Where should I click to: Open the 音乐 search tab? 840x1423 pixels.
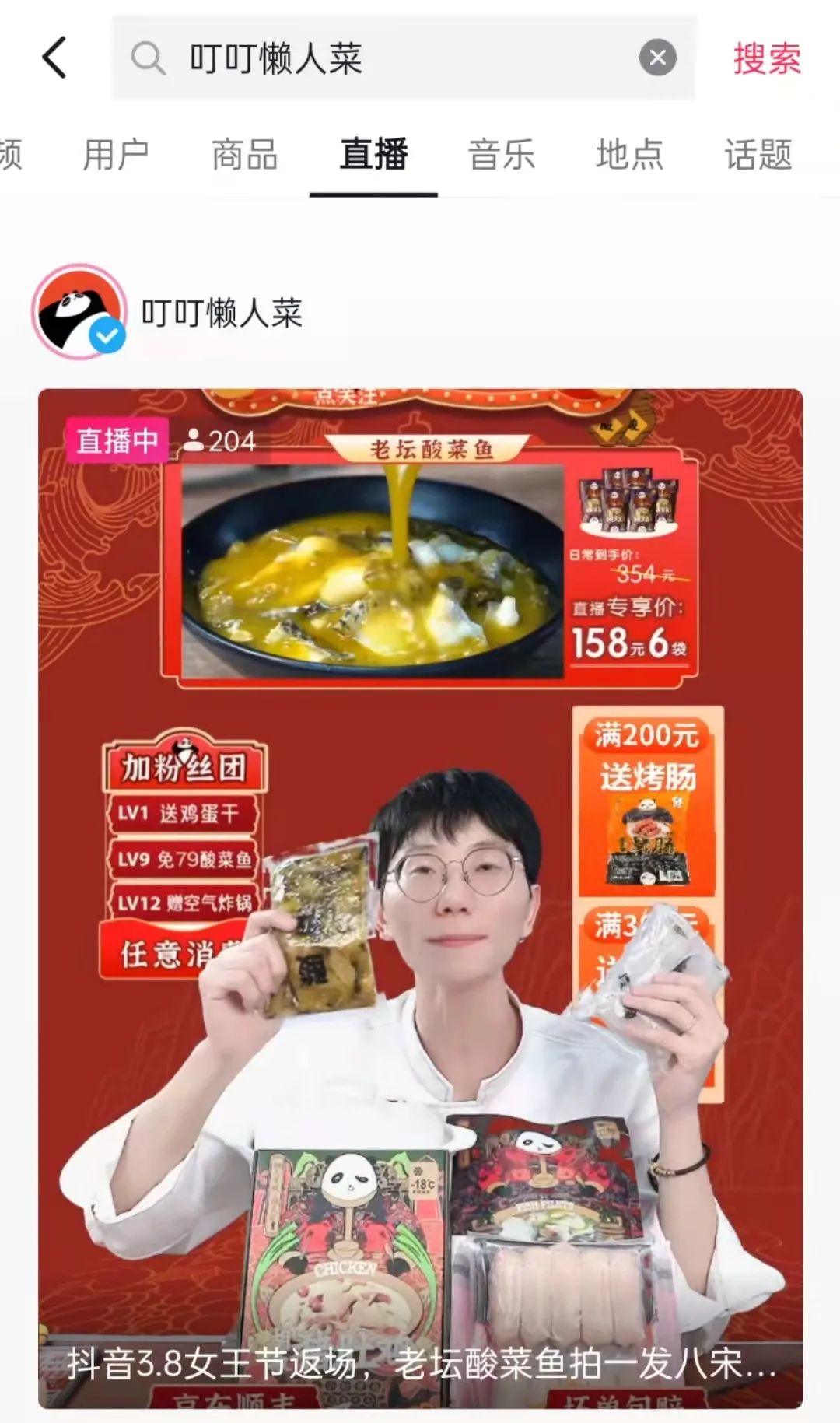[502, 154]
